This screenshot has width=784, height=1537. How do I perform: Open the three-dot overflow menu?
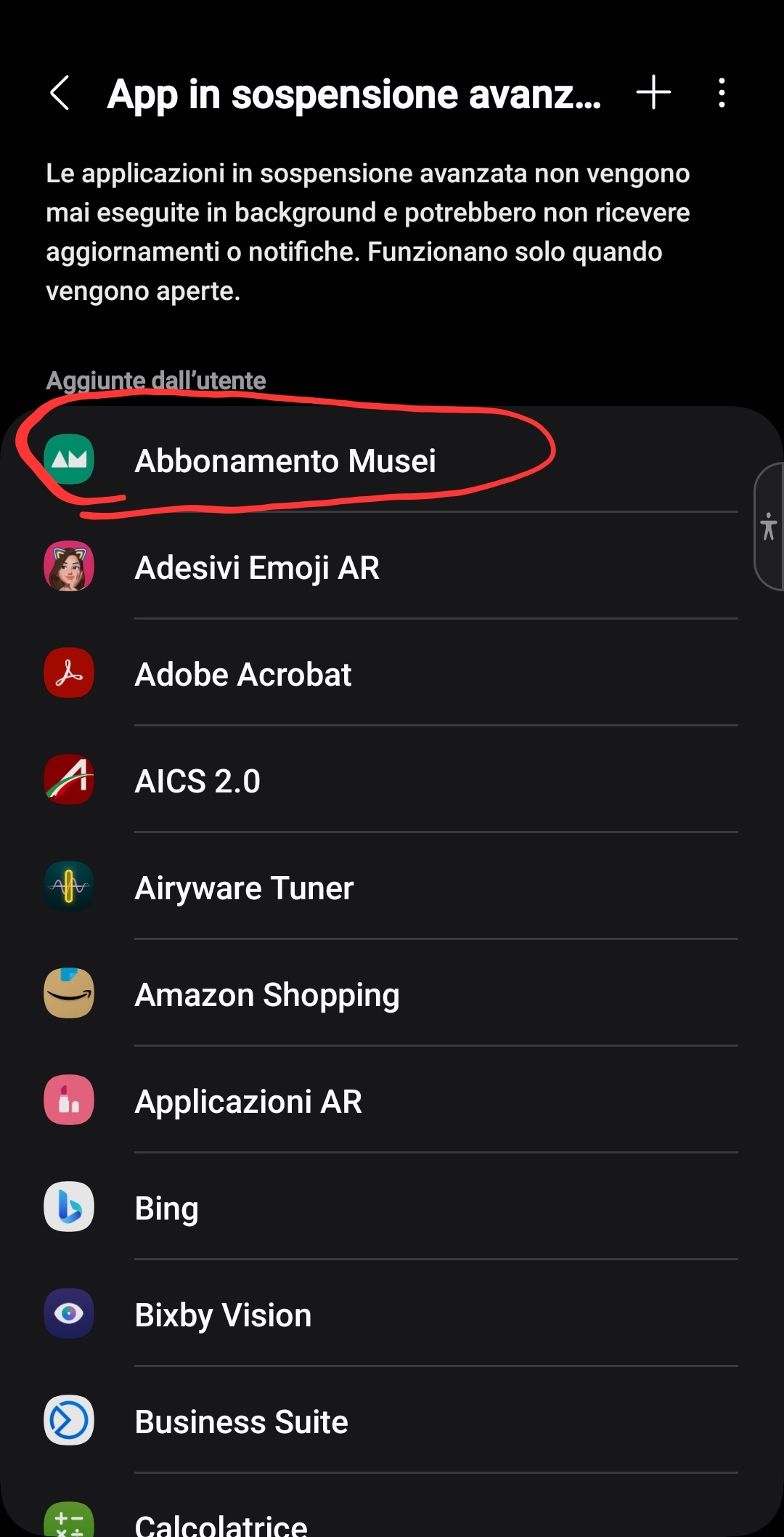(721, 93)
